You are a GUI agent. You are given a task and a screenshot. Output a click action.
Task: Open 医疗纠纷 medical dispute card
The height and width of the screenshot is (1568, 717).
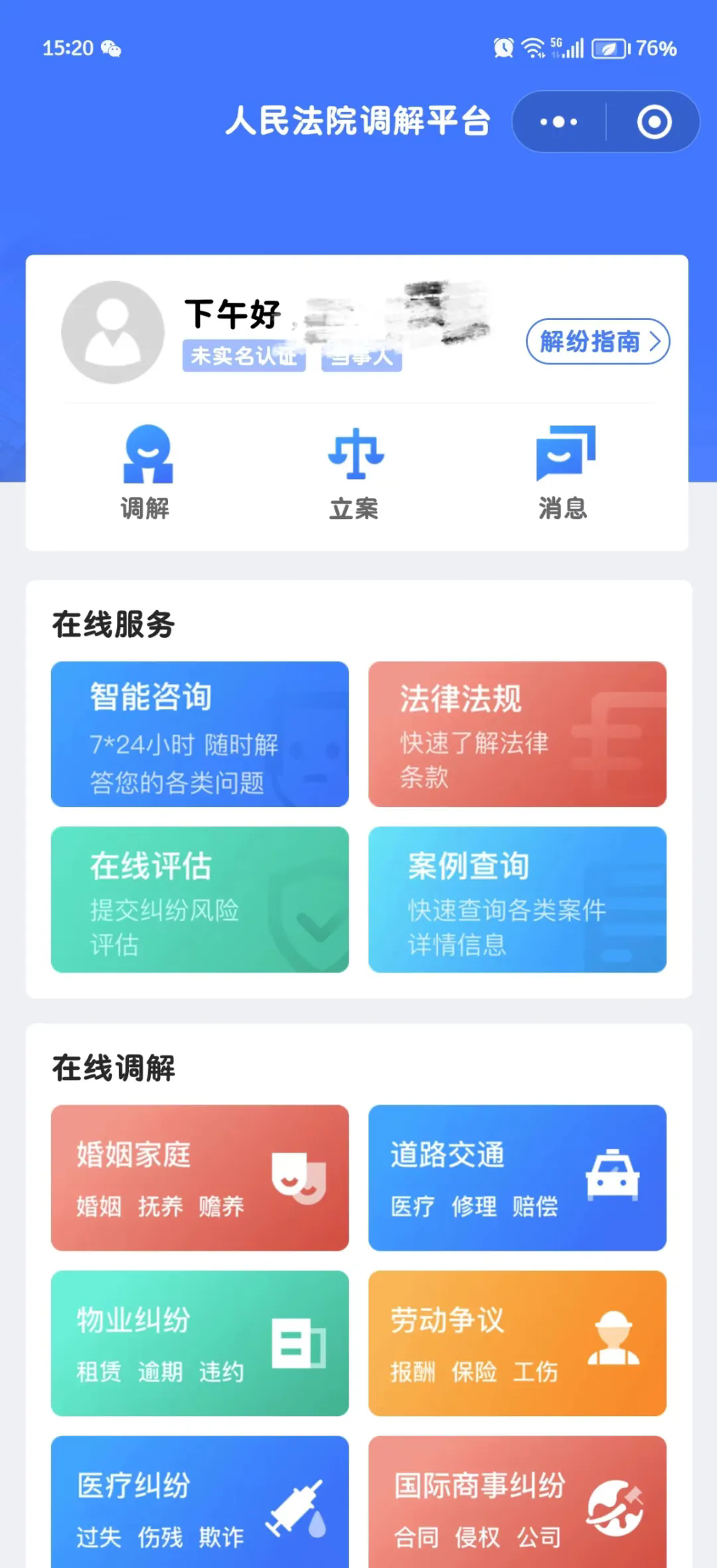pos(200,1502)
